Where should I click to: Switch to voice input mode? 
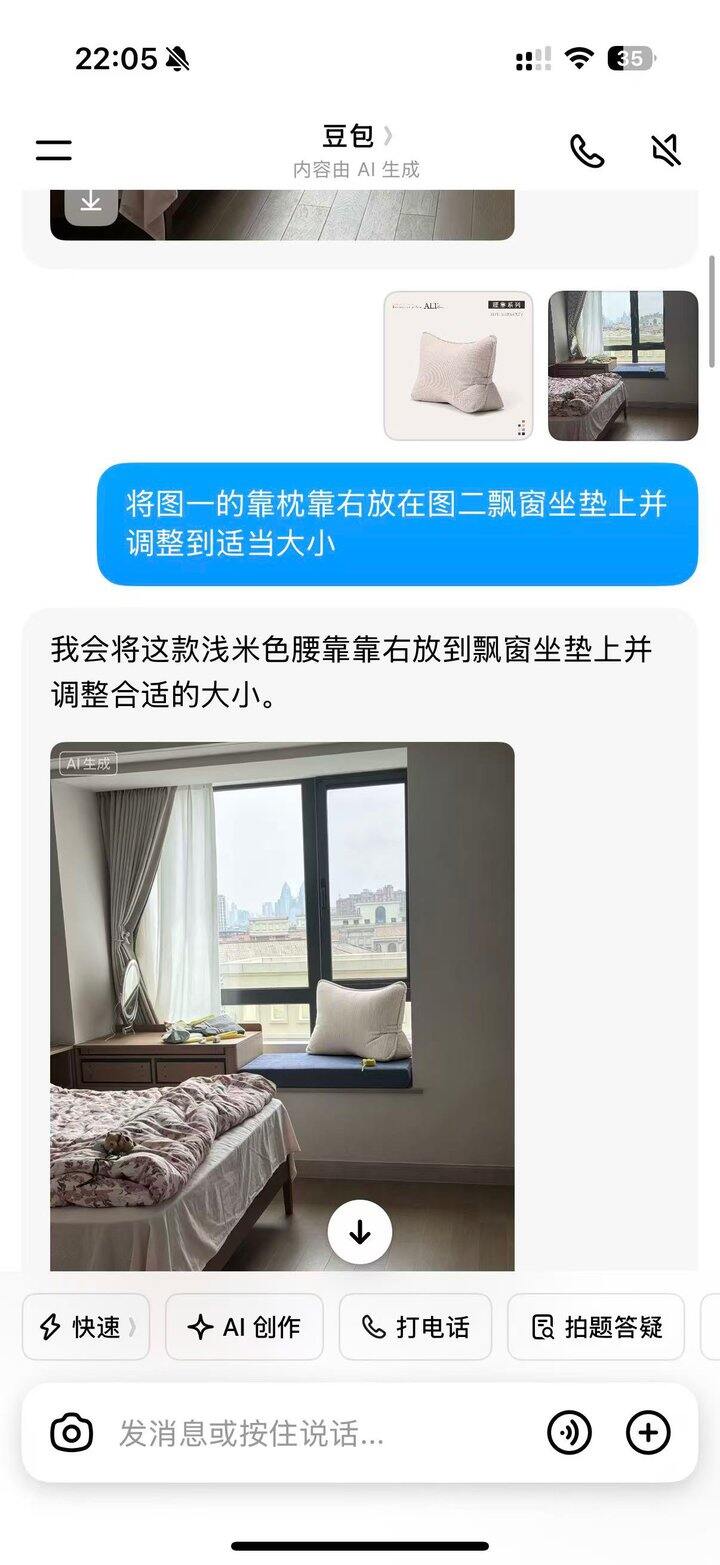569,1433
